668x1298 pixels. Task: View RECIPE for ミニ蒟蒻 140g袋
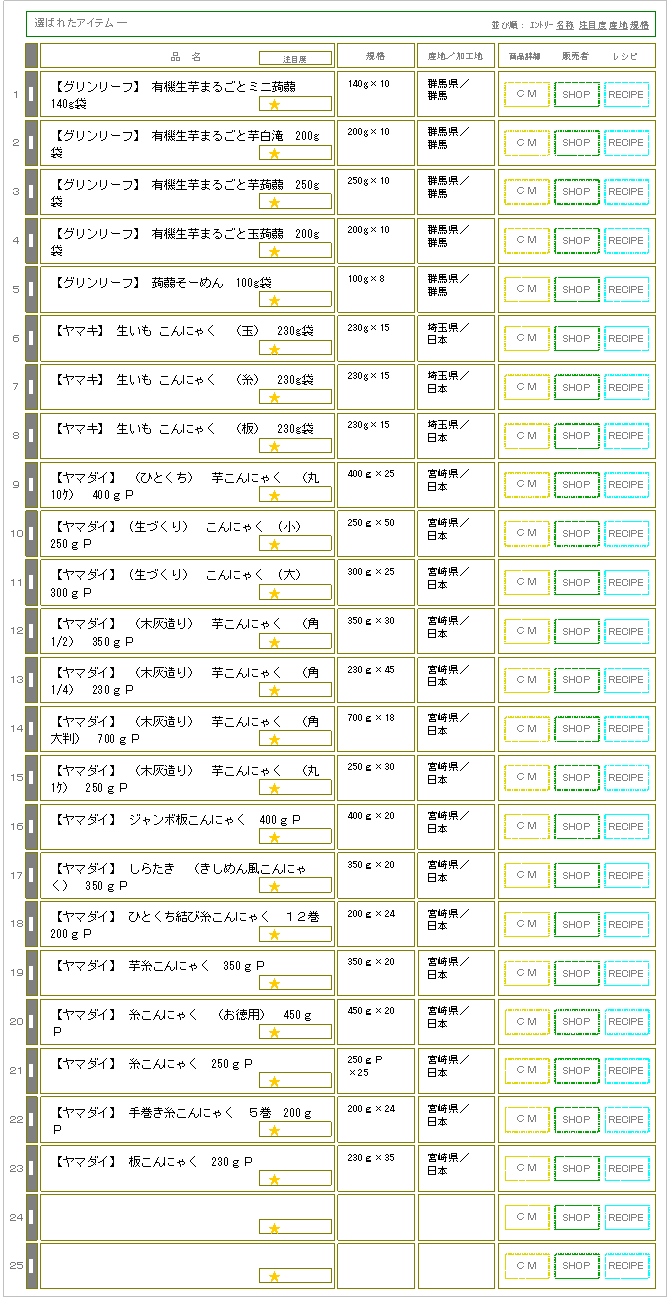626,94
